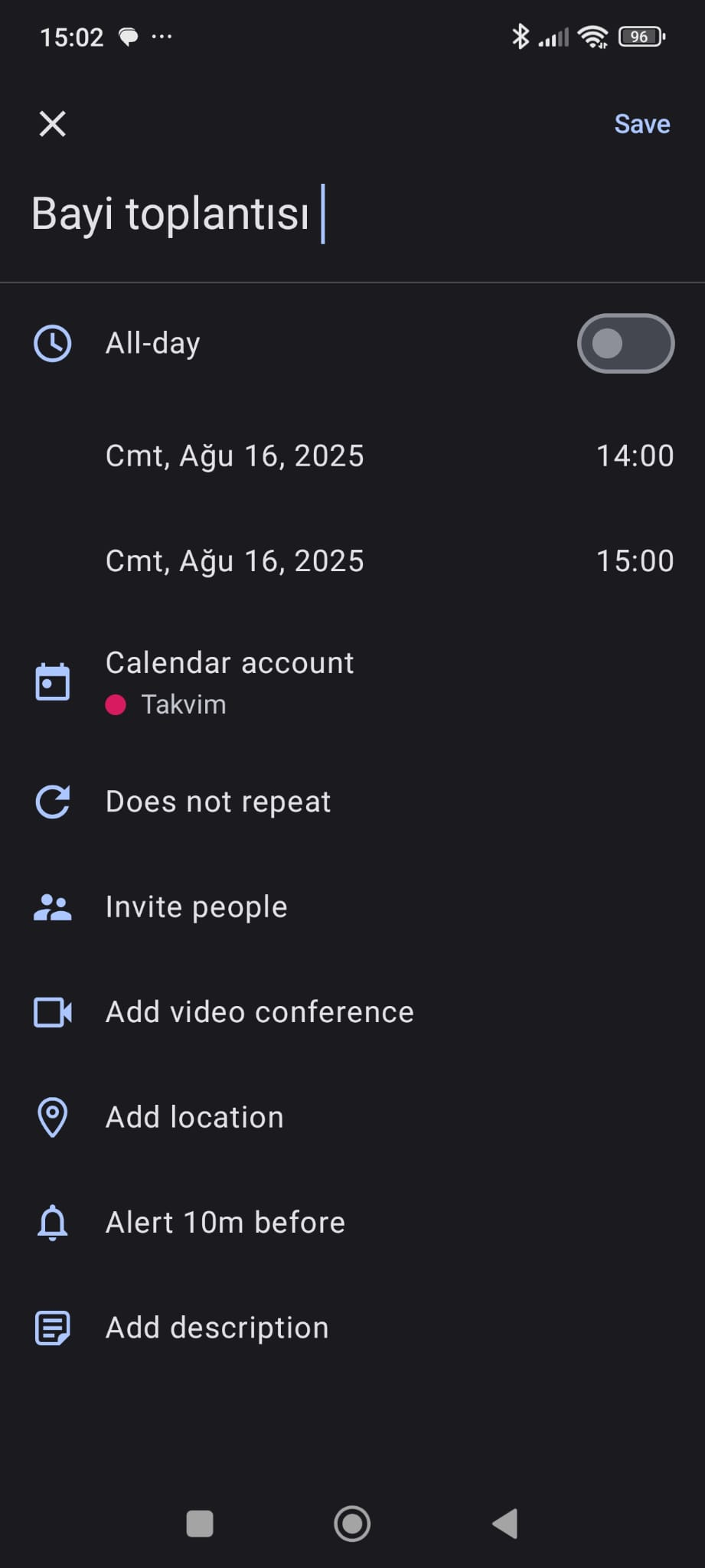Save the event
The height and width of the screenshot is (1568, 705).
641,124
